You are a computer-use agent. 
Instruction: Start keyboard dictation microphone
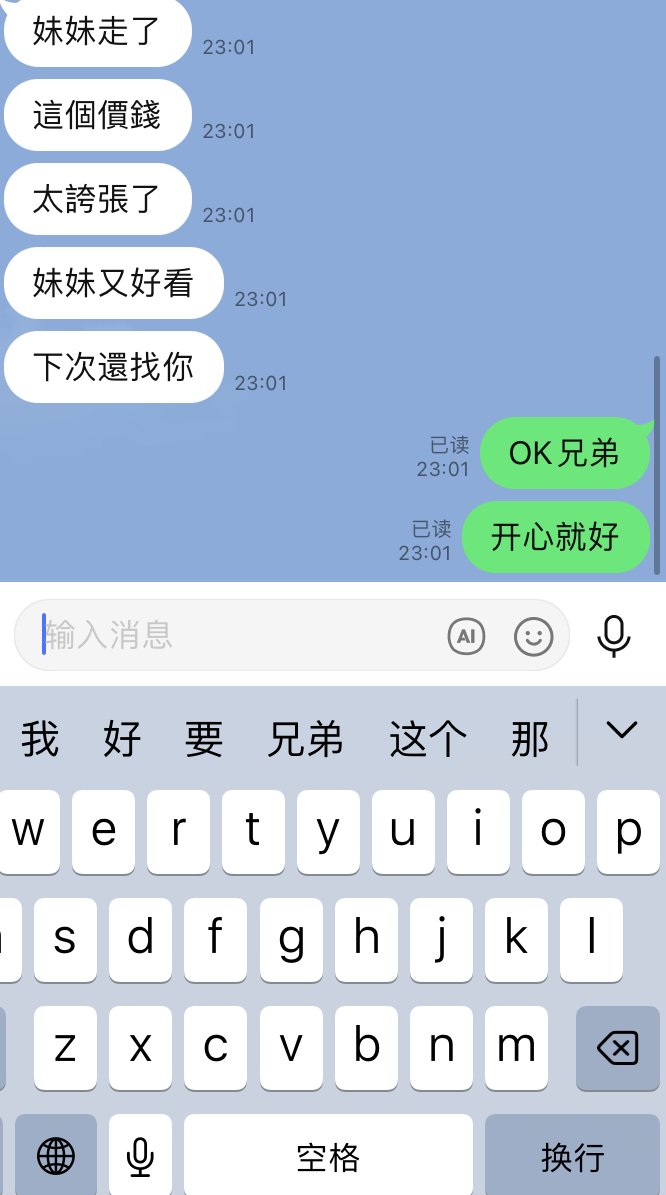point(140,1157)
